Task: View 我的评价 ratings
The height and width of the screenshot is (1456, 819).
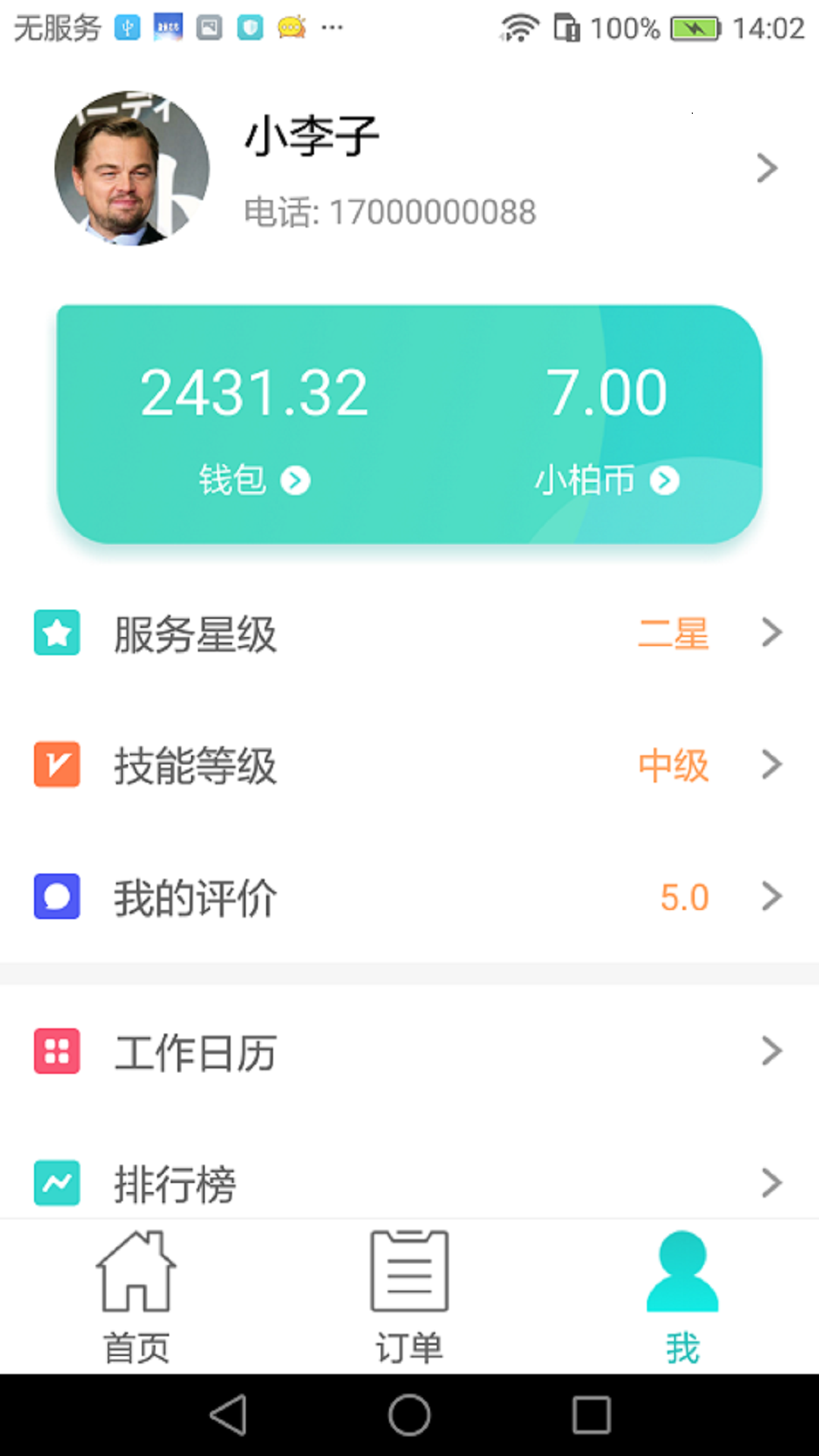Action: [409, 897]
